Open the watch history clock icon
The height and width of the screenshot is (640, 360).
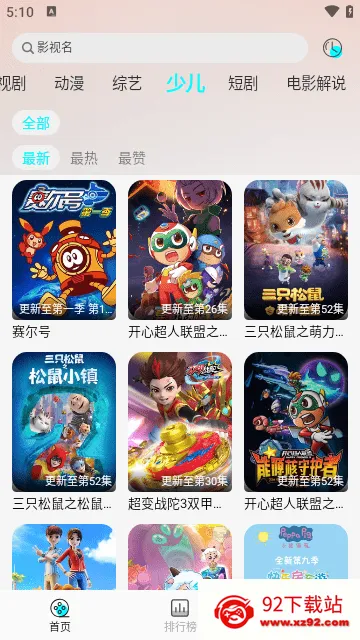pos(333,48)
